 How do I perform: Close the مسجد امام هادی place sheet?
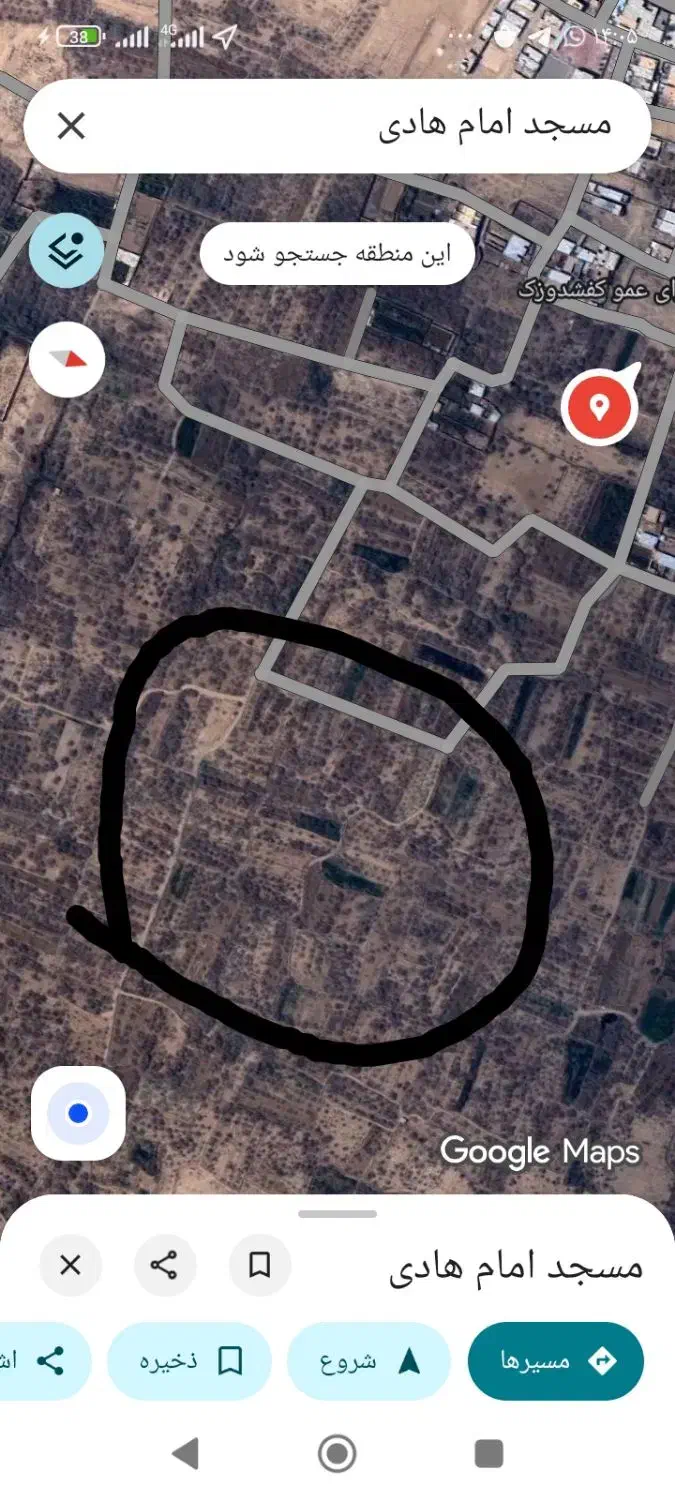point(70,1265)
